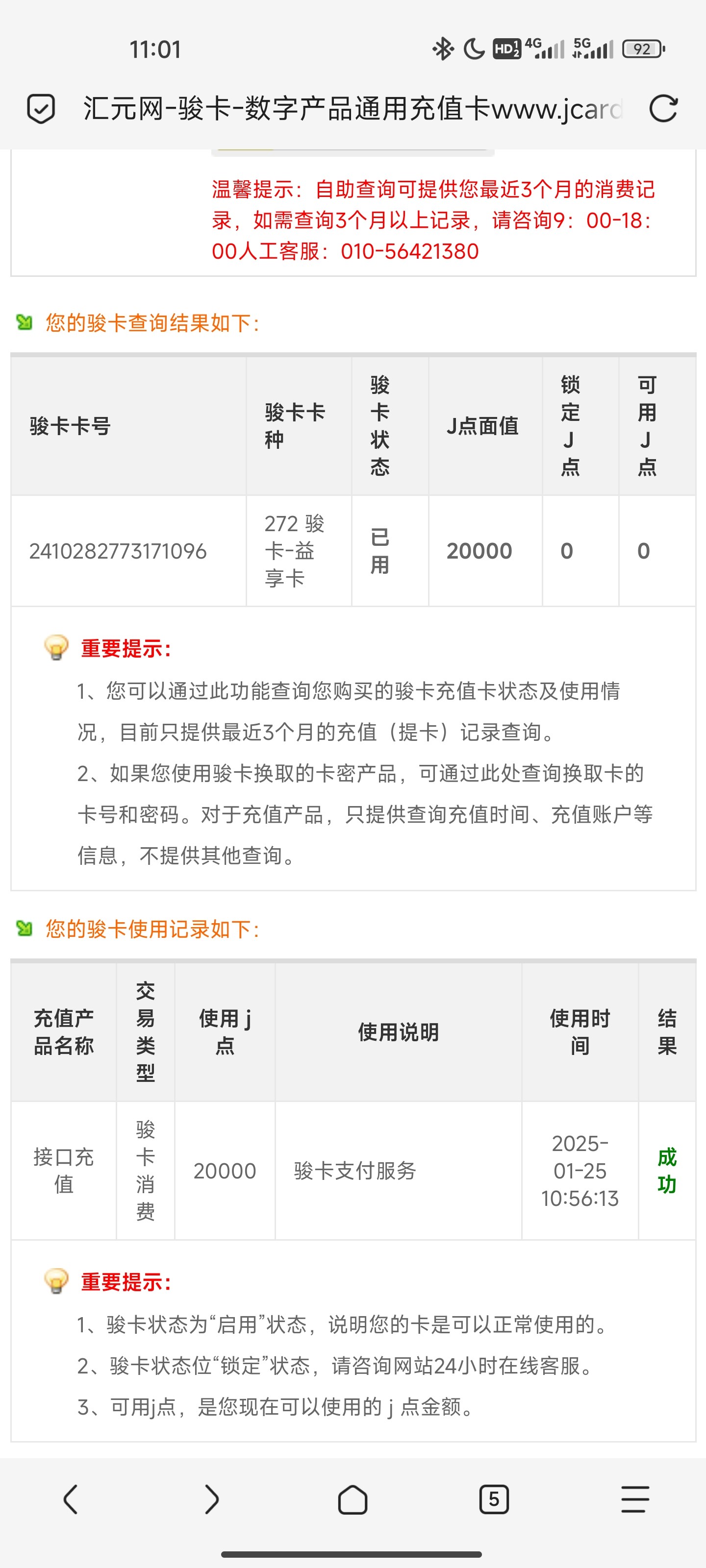Reload the page with the refresh icon
This screenshot has height=1568, width=706.
click(663, 109)
